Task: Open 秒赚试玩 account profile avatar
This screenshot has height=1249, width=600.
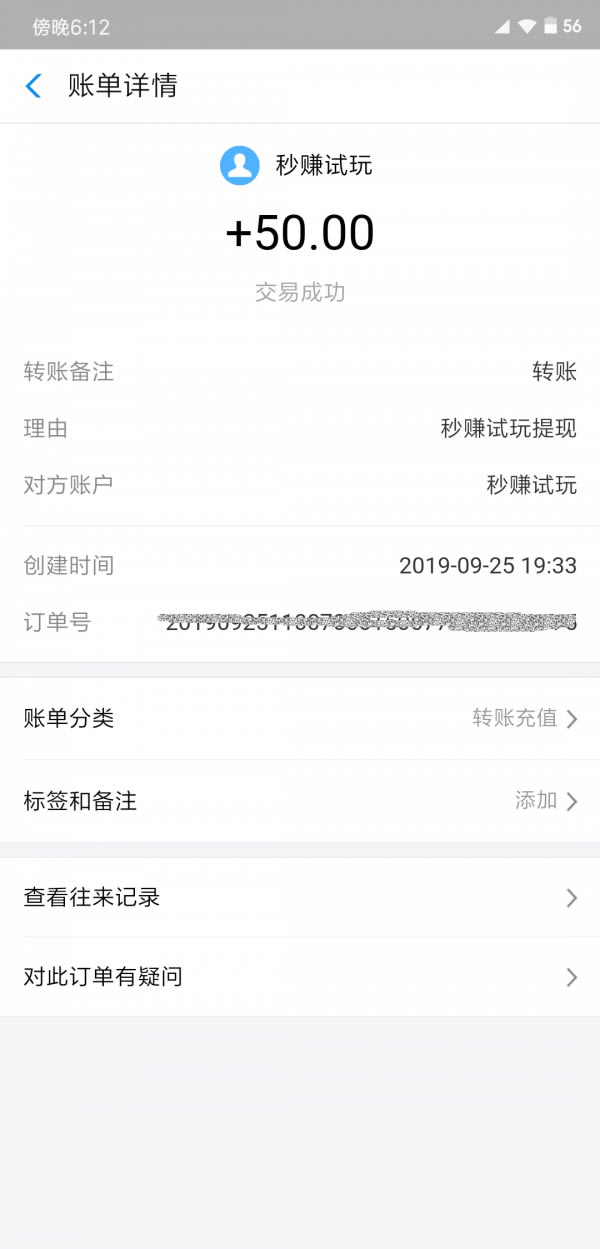Action: (240, 165)
